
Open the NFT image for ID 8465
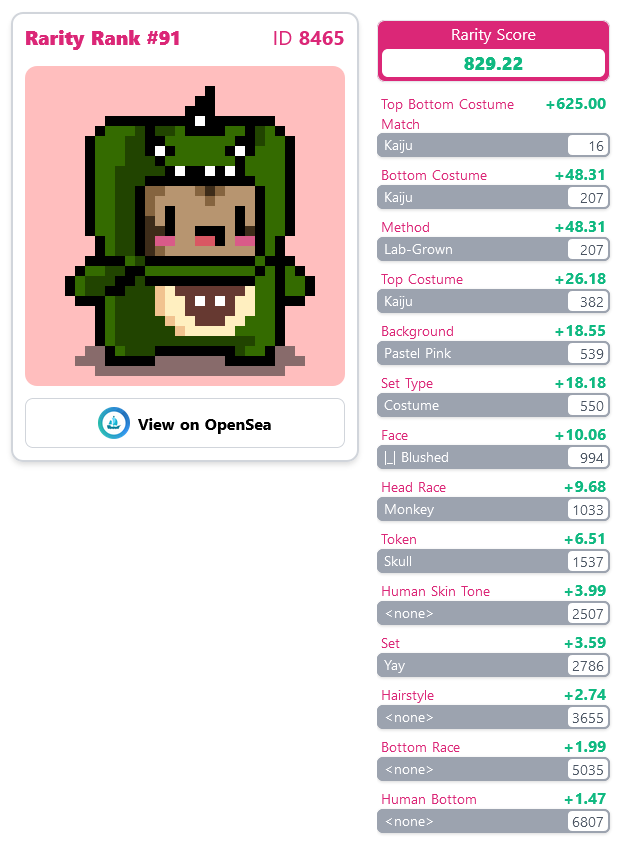pyautogui.click(x=185, y=226)
